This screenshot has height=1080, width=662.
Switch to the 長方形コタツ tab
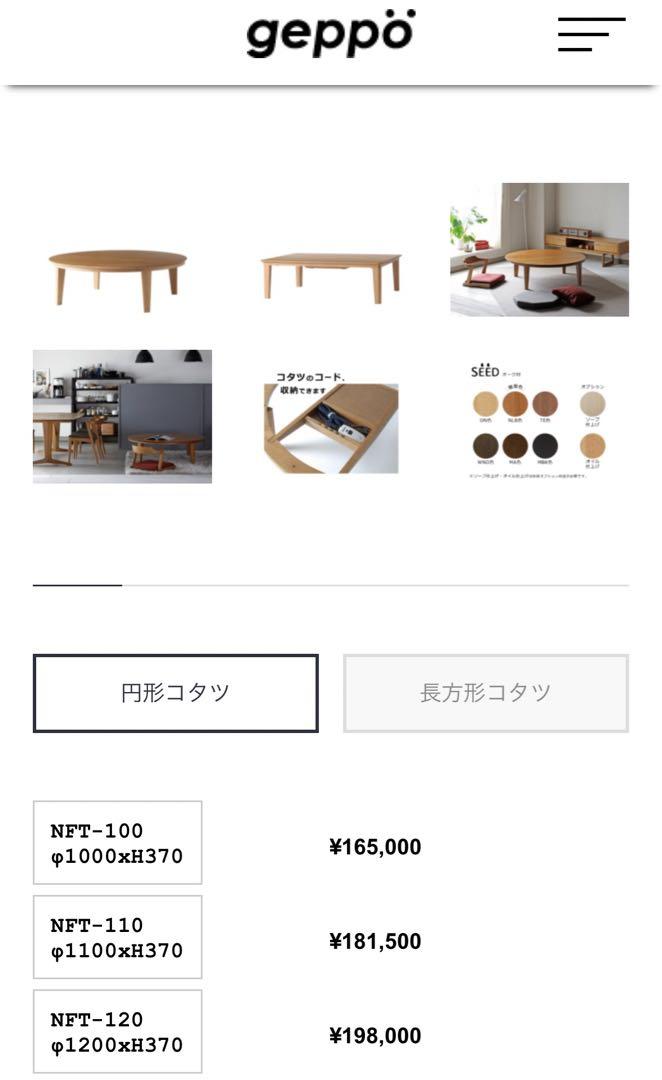click(x=486, y=693)
